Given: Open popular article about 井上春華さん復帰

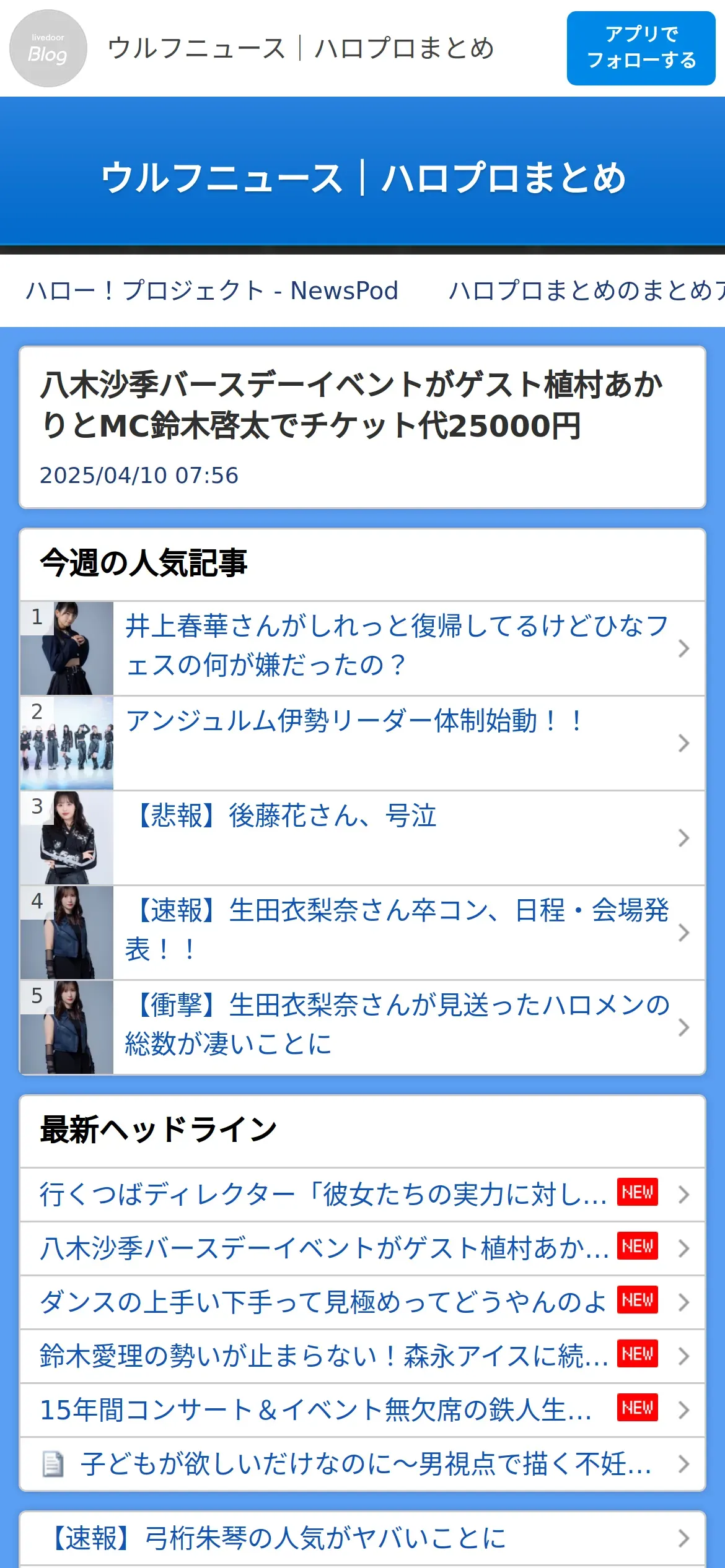Looking at the screenshot, I should 397,645.
